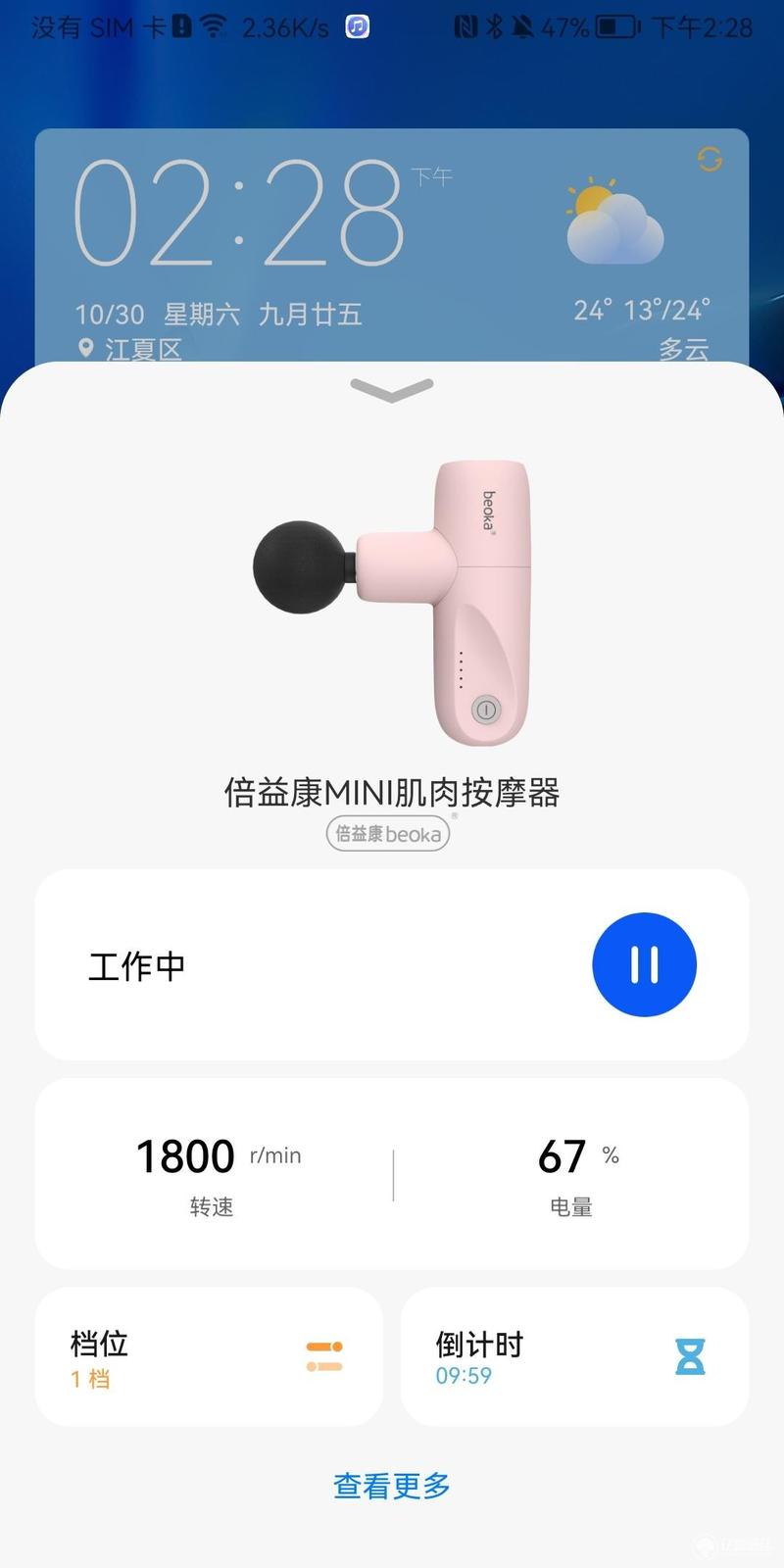Open the 倒计时 countdown timer card
Screen dimensions: 784x1568
tap(574, 1356)
